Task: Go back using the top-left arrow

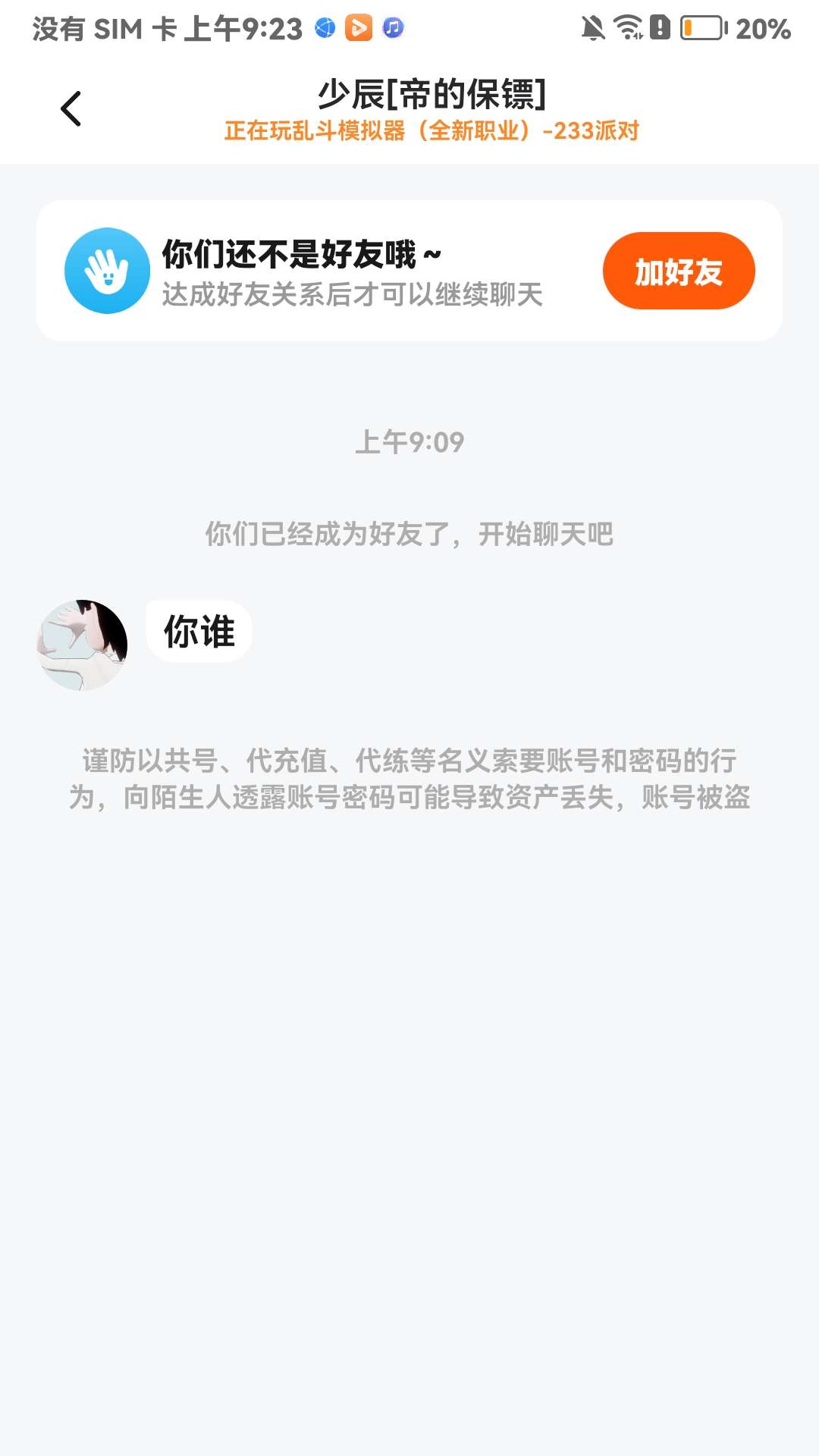Action: click(71, 109)
